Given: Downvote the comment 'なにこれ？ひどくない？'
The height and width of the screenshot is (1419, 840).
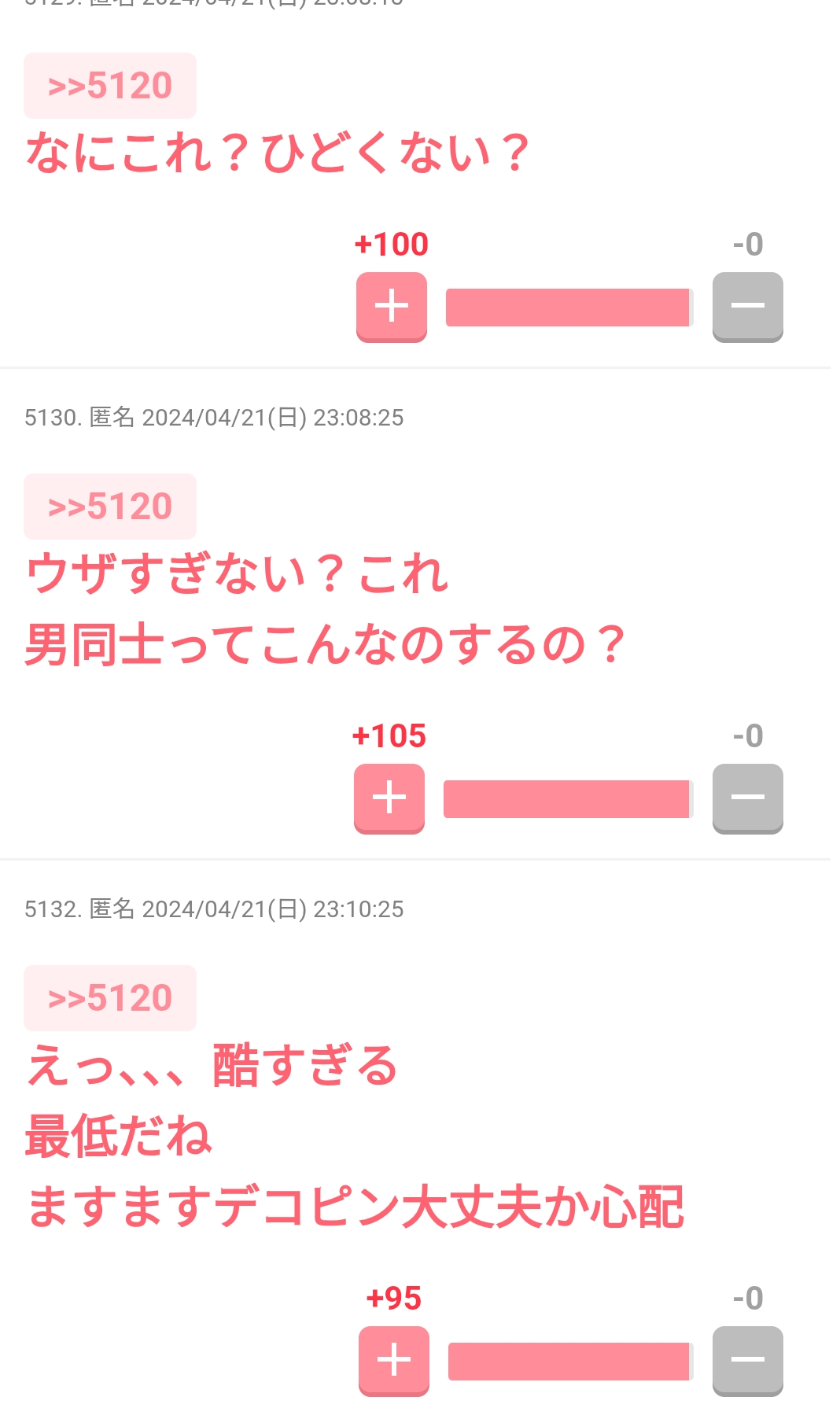Looking at the screenshot, I should 747,306.
